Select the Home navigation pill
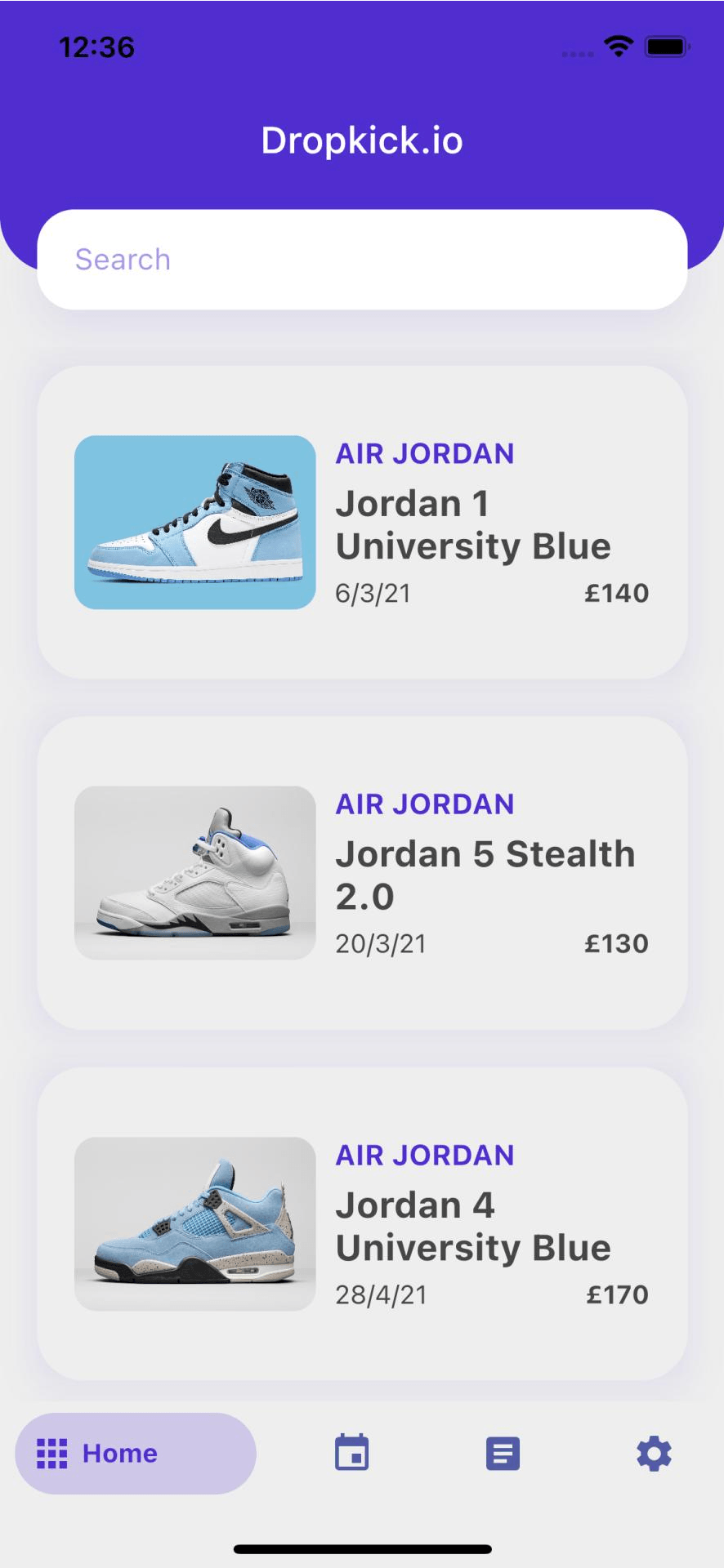Viewport: 724px width, 1568px height. [x=134, y=1453]
